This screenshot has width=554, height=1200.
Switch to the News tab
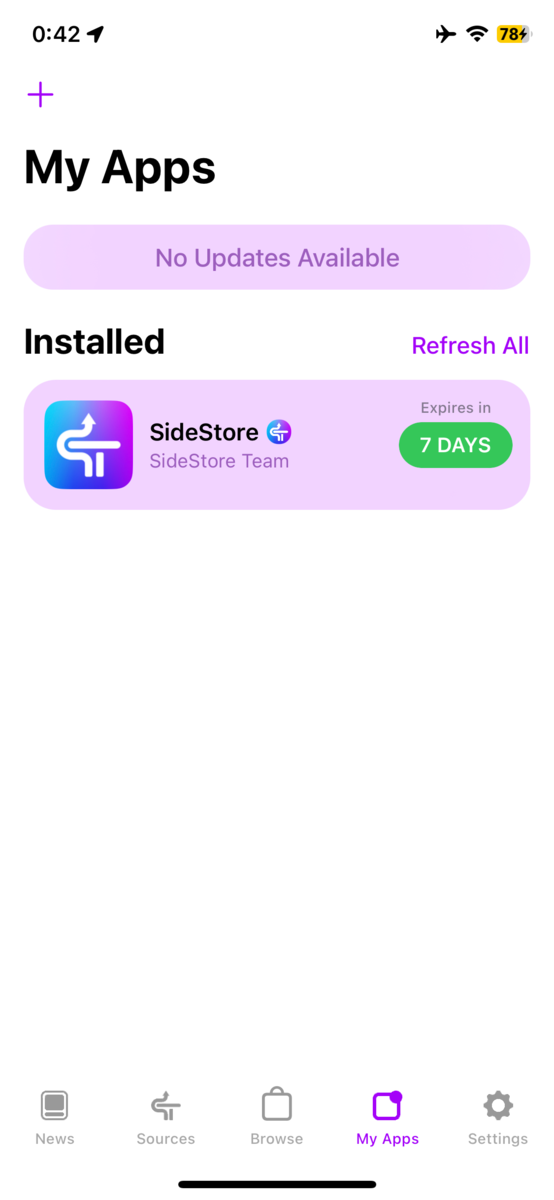(x=55, y=1118)
